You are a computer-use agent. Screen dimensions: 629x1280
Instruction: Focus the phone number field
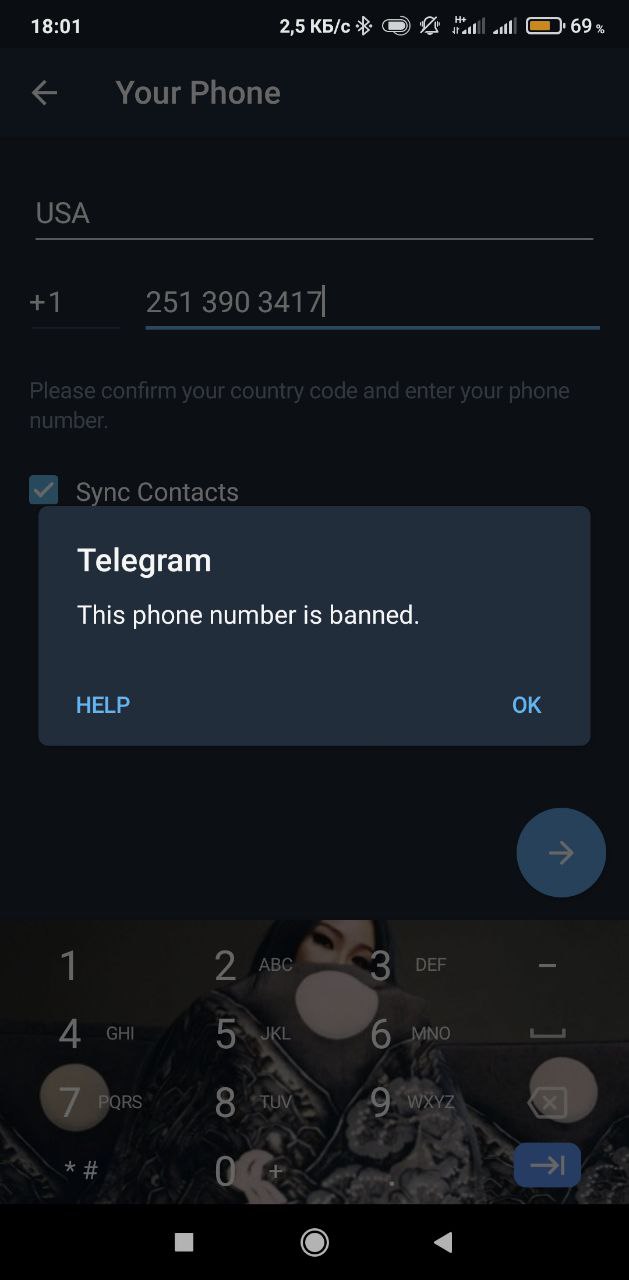[371, 302]
